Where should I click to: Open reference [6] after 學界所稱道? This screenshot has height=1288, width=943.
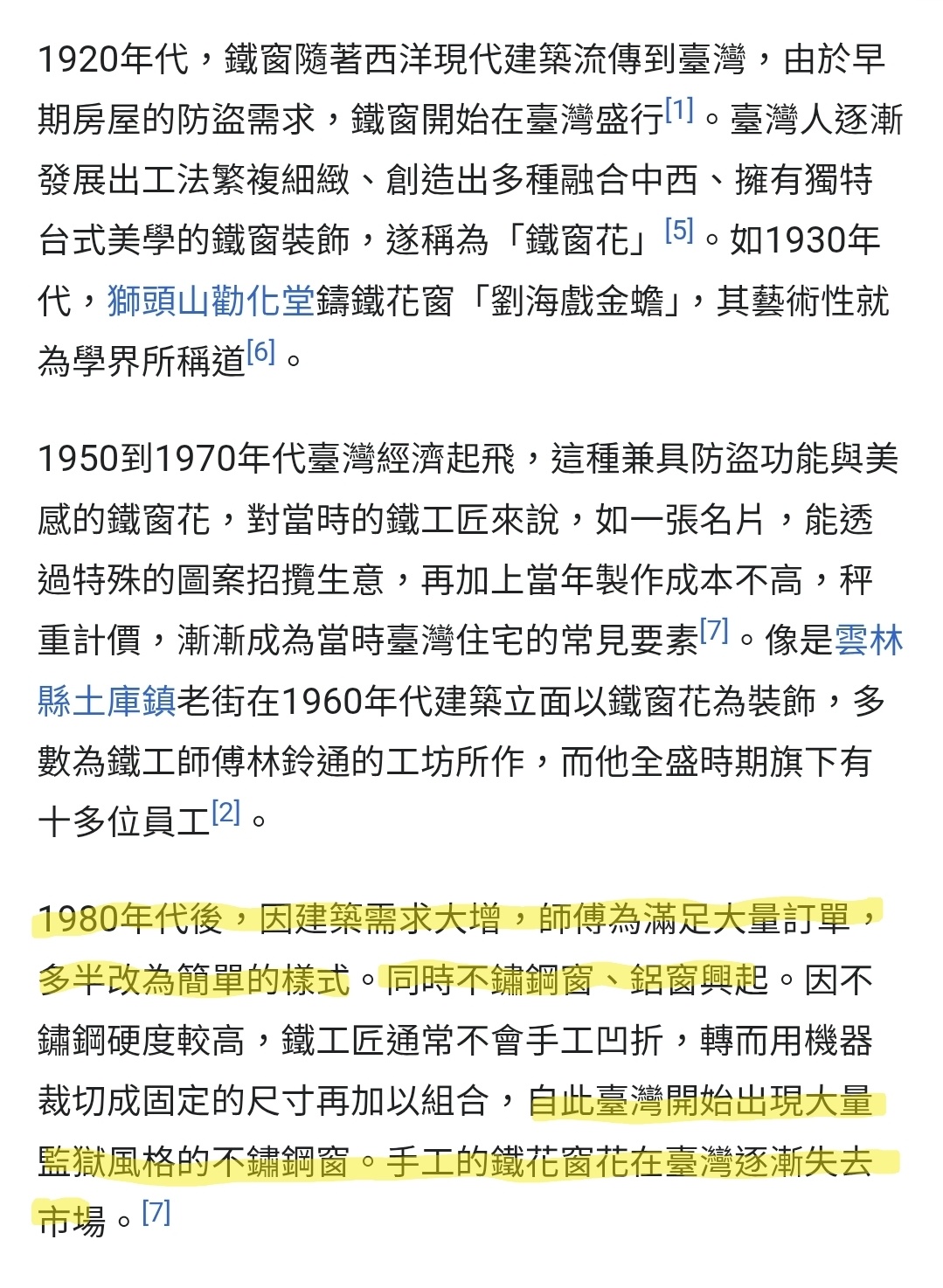[x=260, y=352]
